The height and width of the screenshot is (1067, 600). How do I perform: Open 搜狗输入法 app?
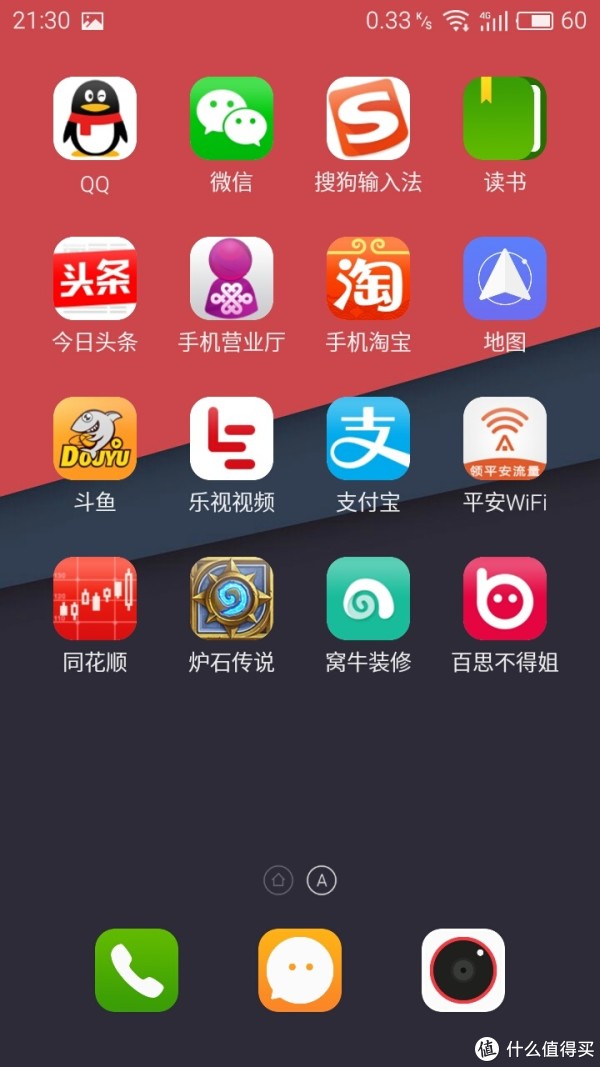[368, 119]
